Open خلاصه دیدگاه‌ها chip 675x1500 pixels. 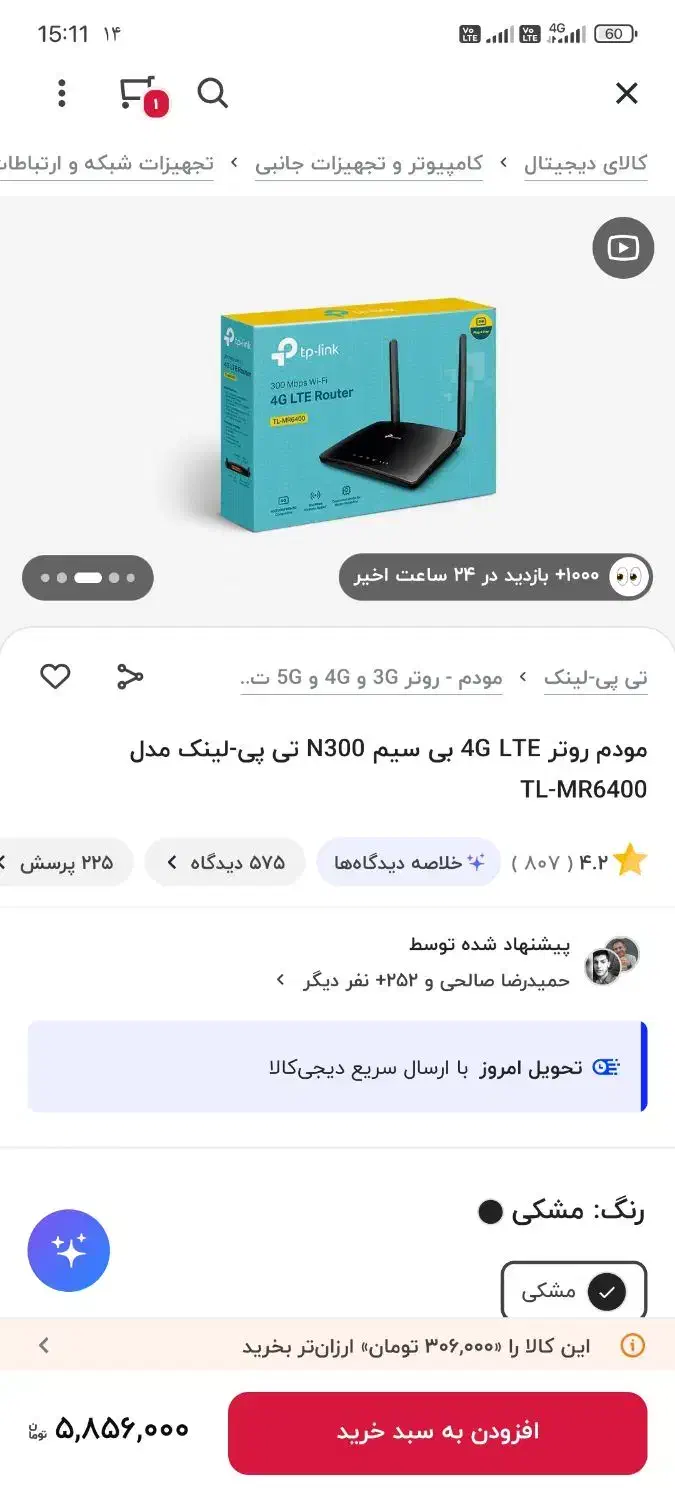coord(409,862)
